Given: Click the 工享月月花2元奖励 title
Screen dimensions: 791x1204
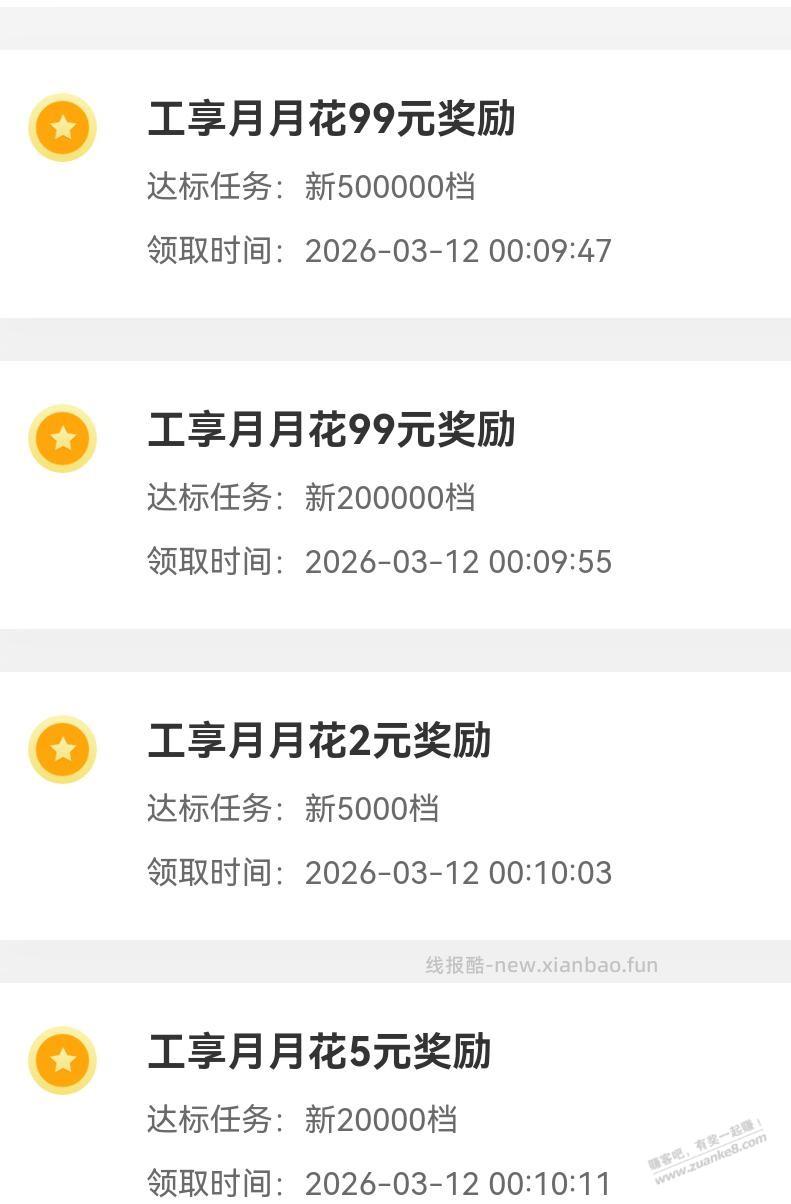Looking at the screenshot, I should [x=318, y=742].
